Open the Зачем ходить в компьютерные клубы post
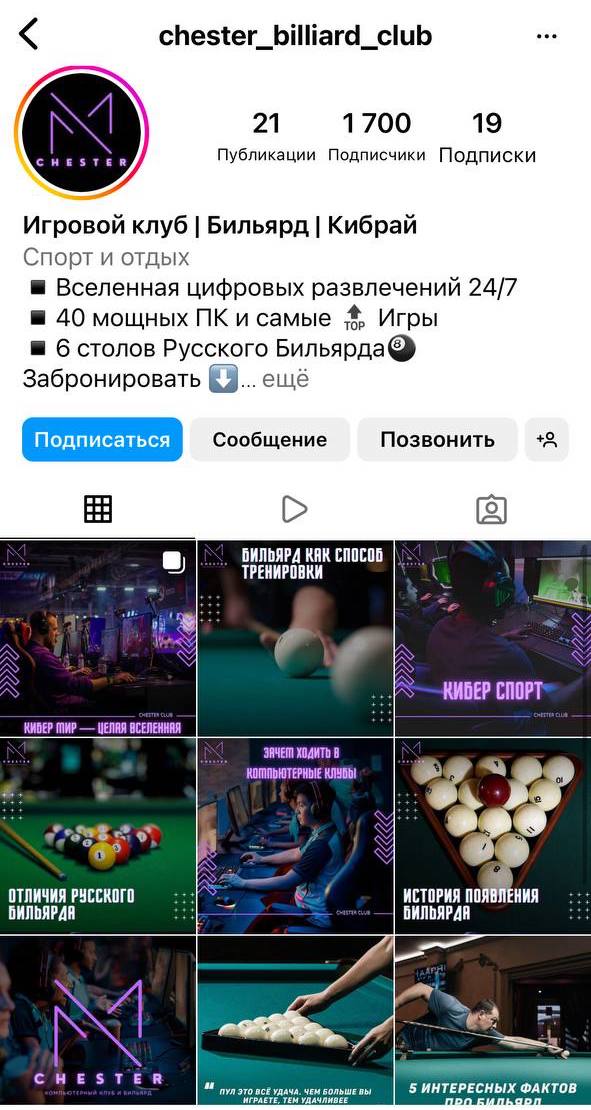The width and height of the screenshot is (591, 1110). tap(295, 835)
